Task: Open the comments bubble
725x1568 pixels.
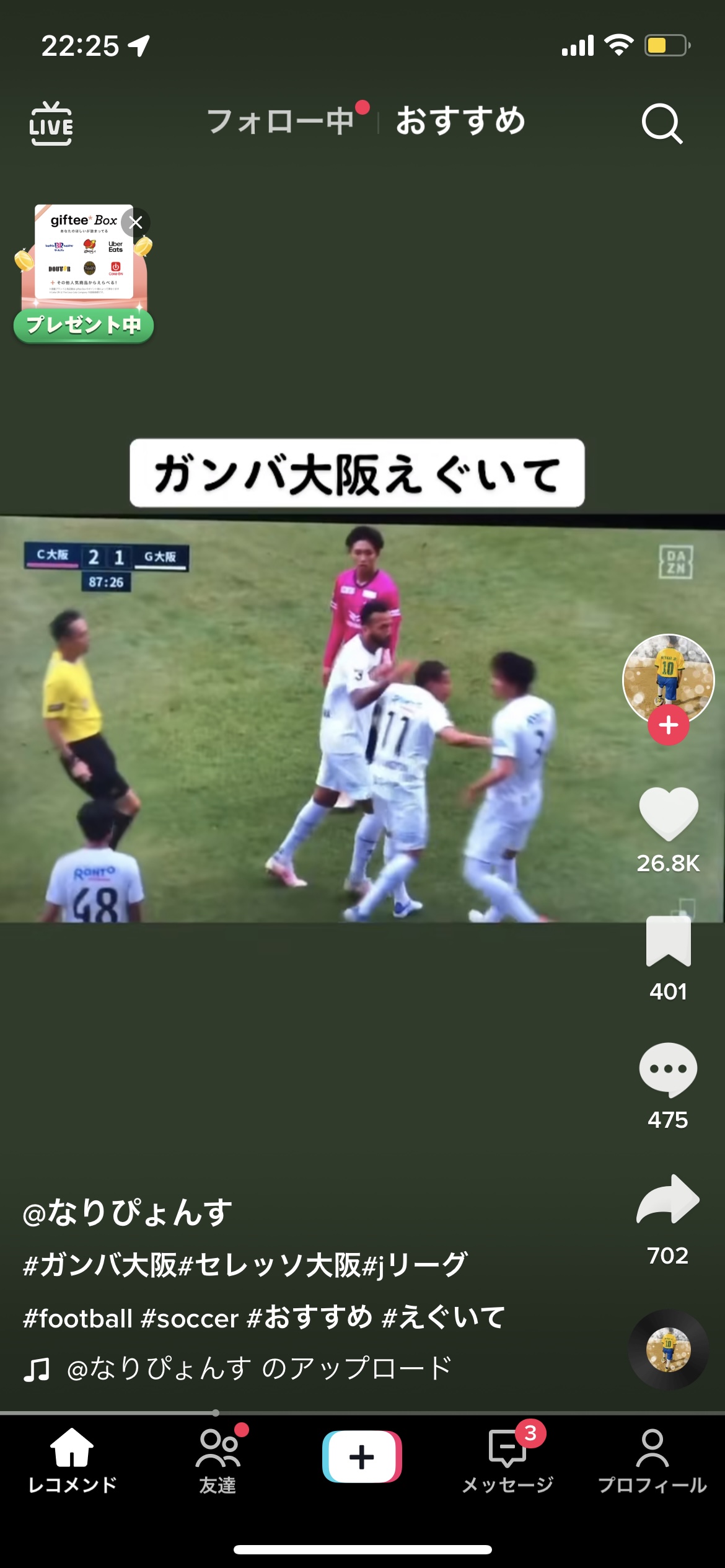Action: (x=668, y=1070)
